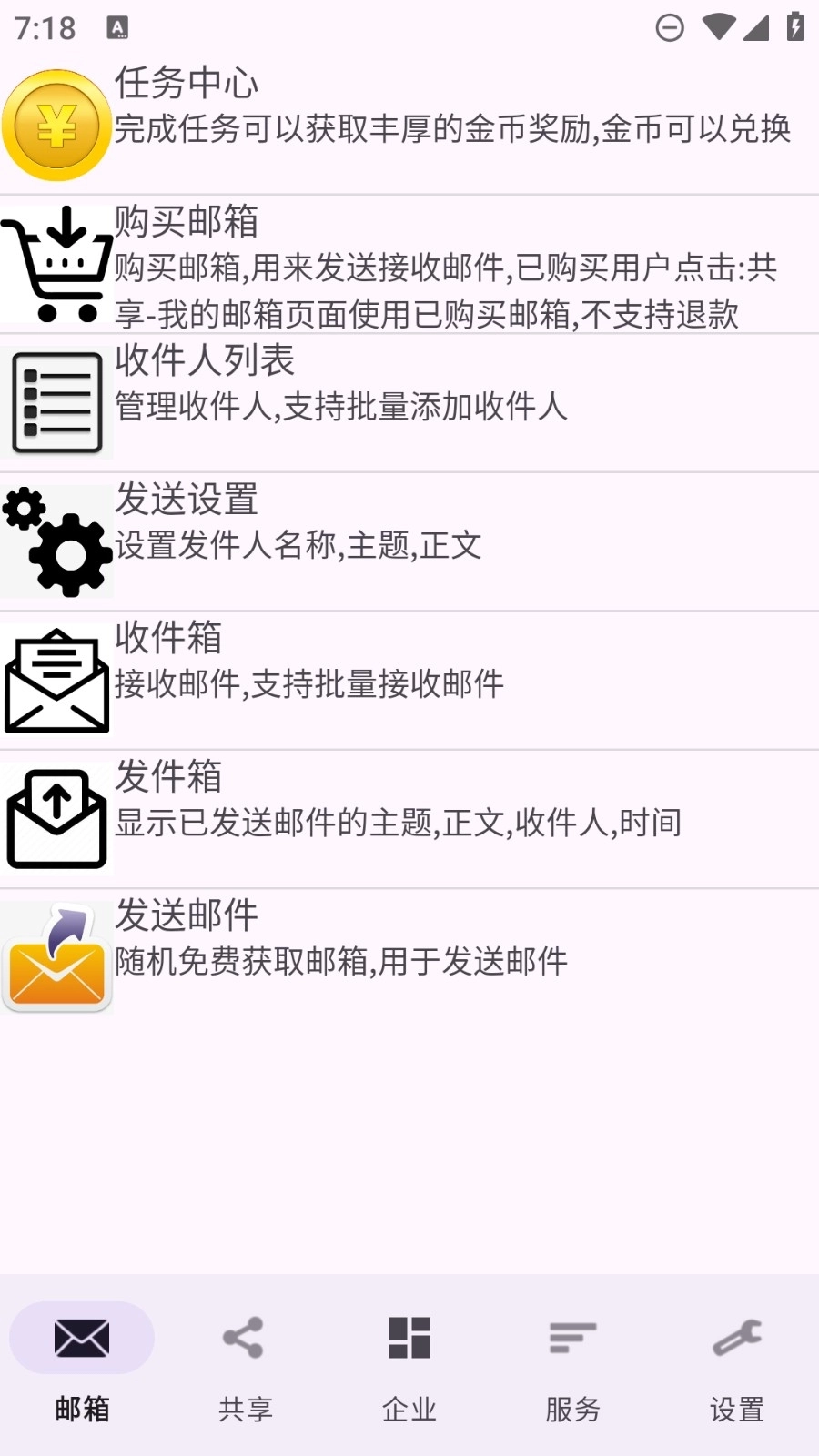Tap the 收件箱 row description text
Image resolution: width=819 pixels, height=1456 pixels.
pos(309,685)
